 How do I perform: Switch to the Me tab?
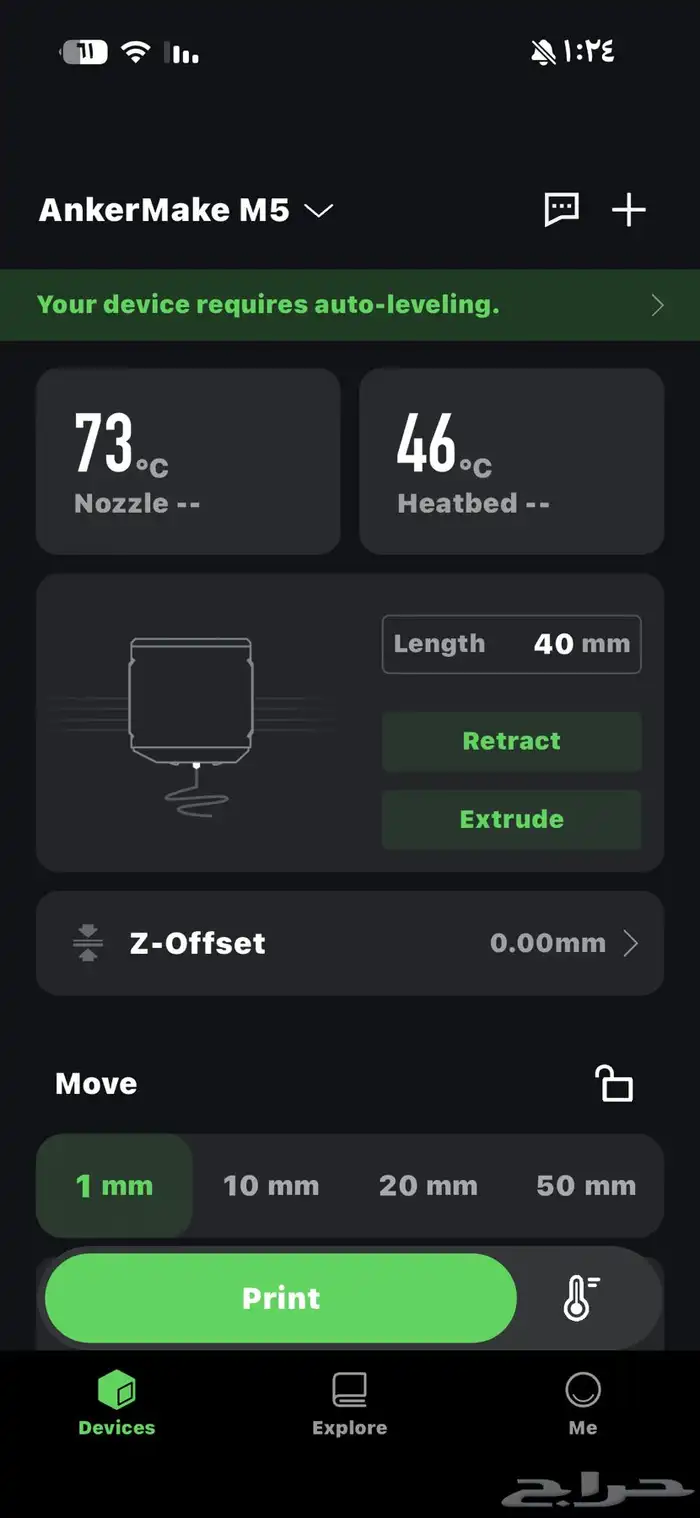coord(583,1404)
